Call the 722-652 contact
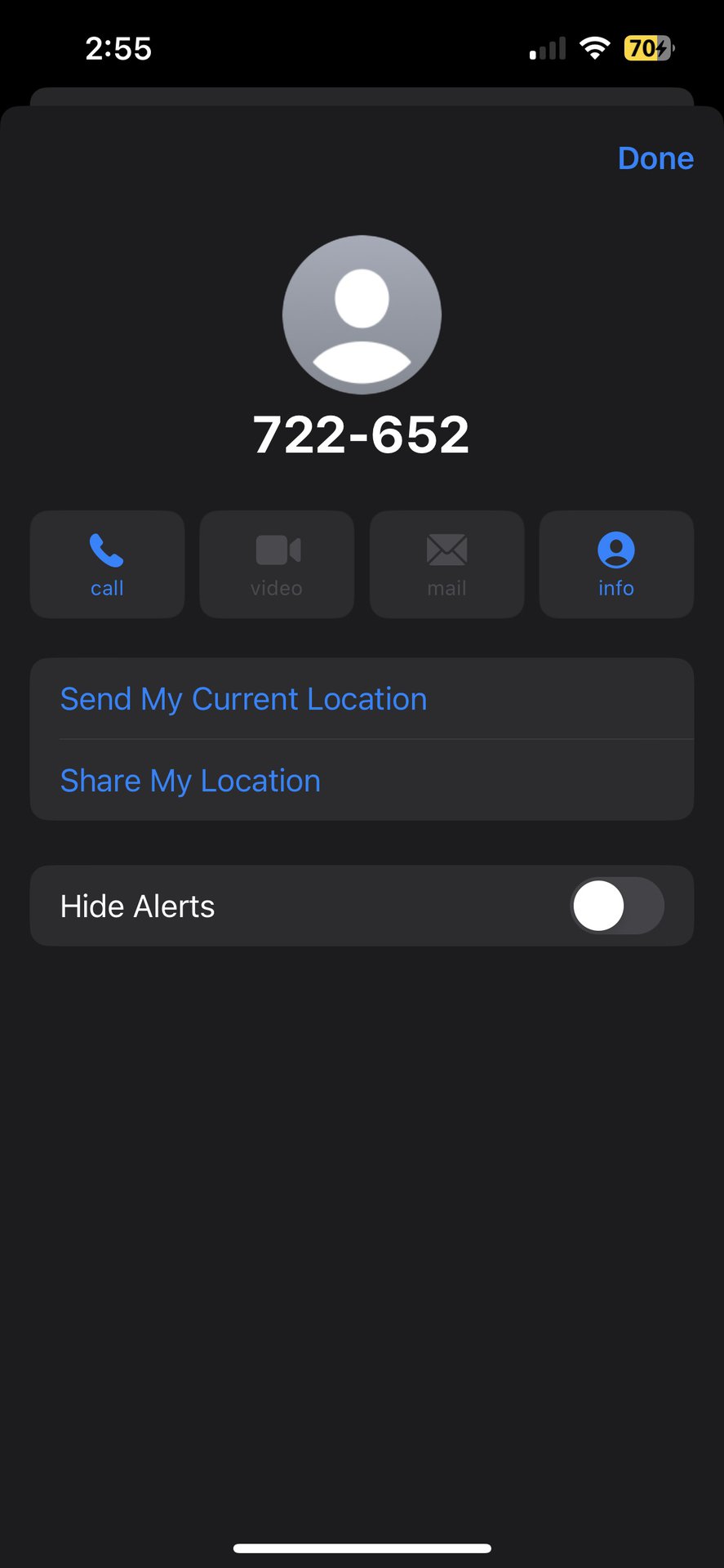The image size is (724, 1568). (x=107, y=564)
